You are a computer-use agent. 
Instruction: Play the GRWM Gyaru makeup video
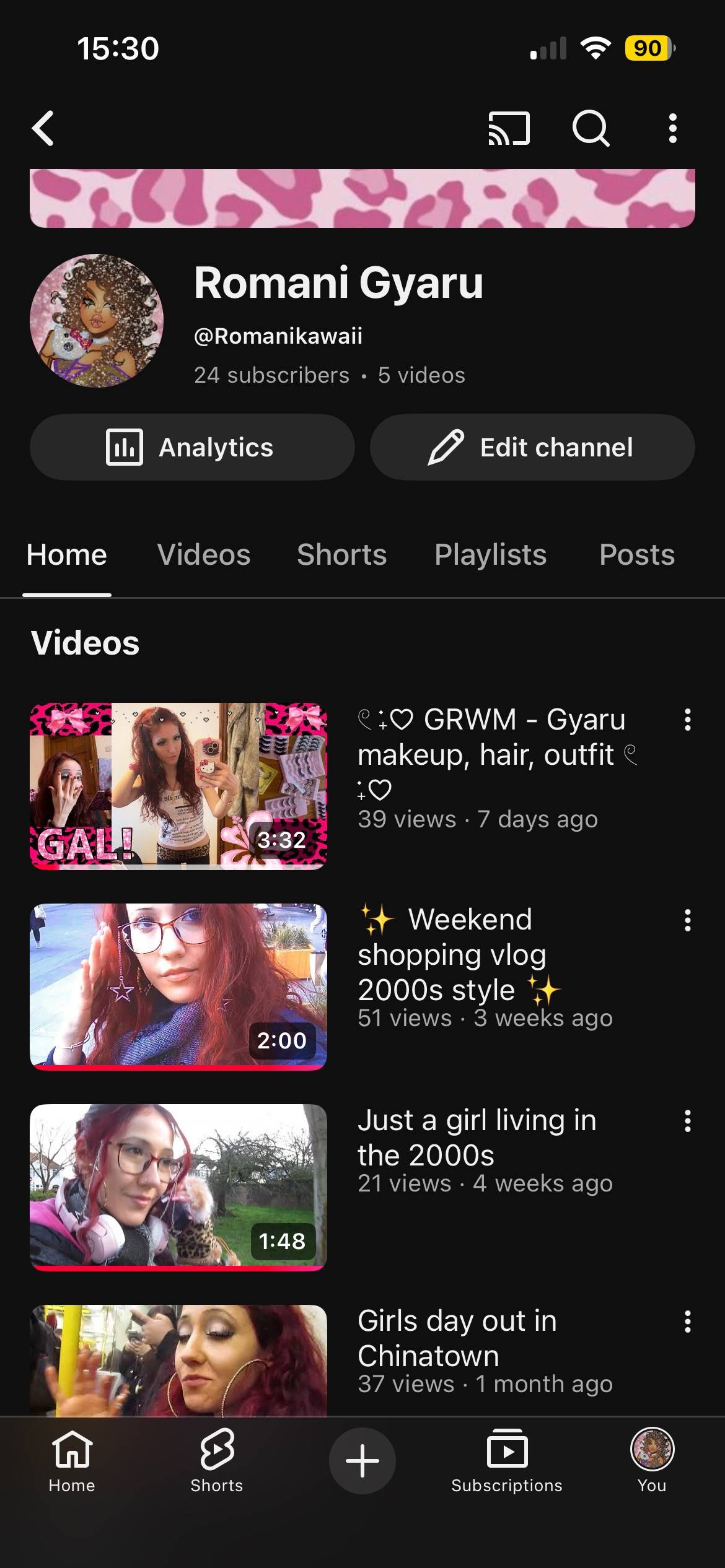click(178, 786)
